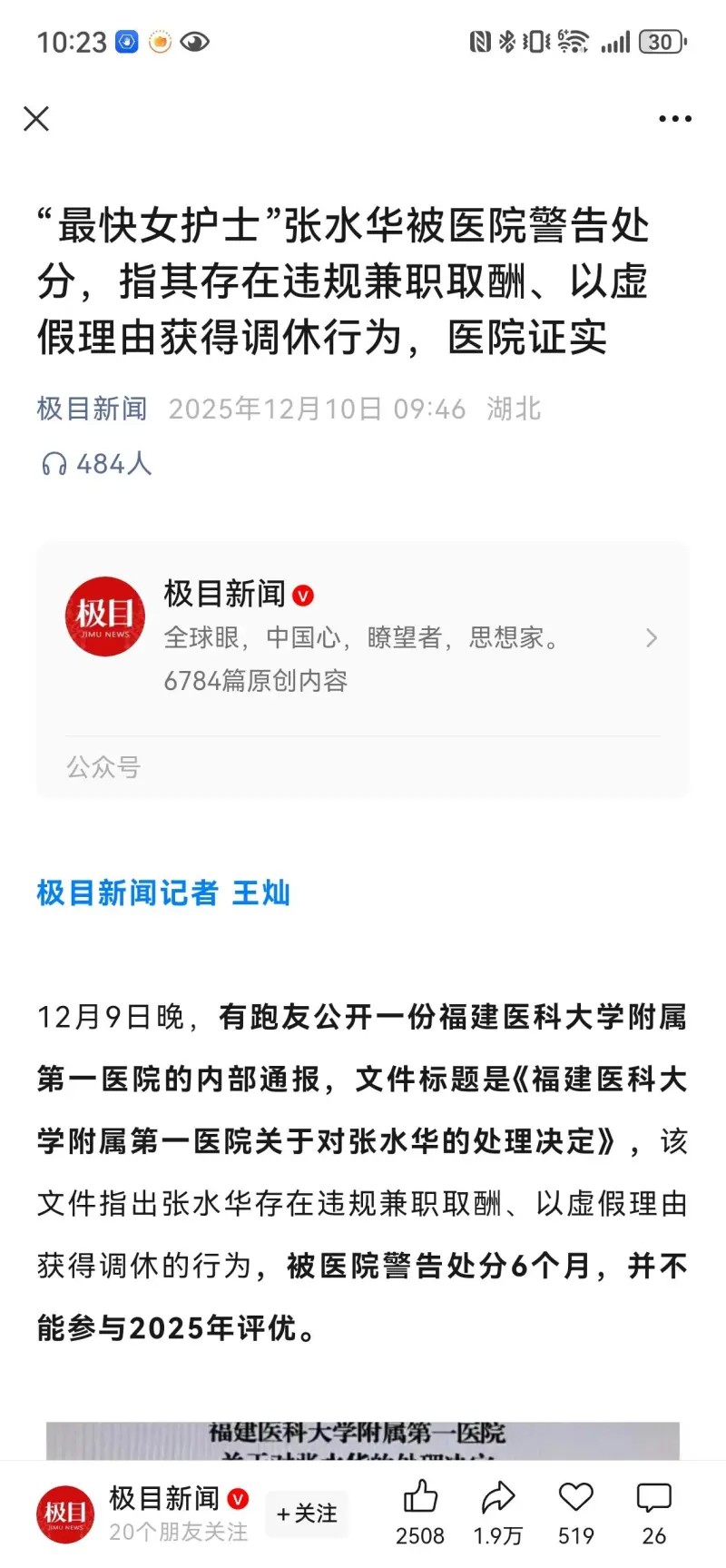Like the article with the thumbs-up icon
Image resolution: width=726 pixels, height=1568 pixels.
click(420, 1497)
